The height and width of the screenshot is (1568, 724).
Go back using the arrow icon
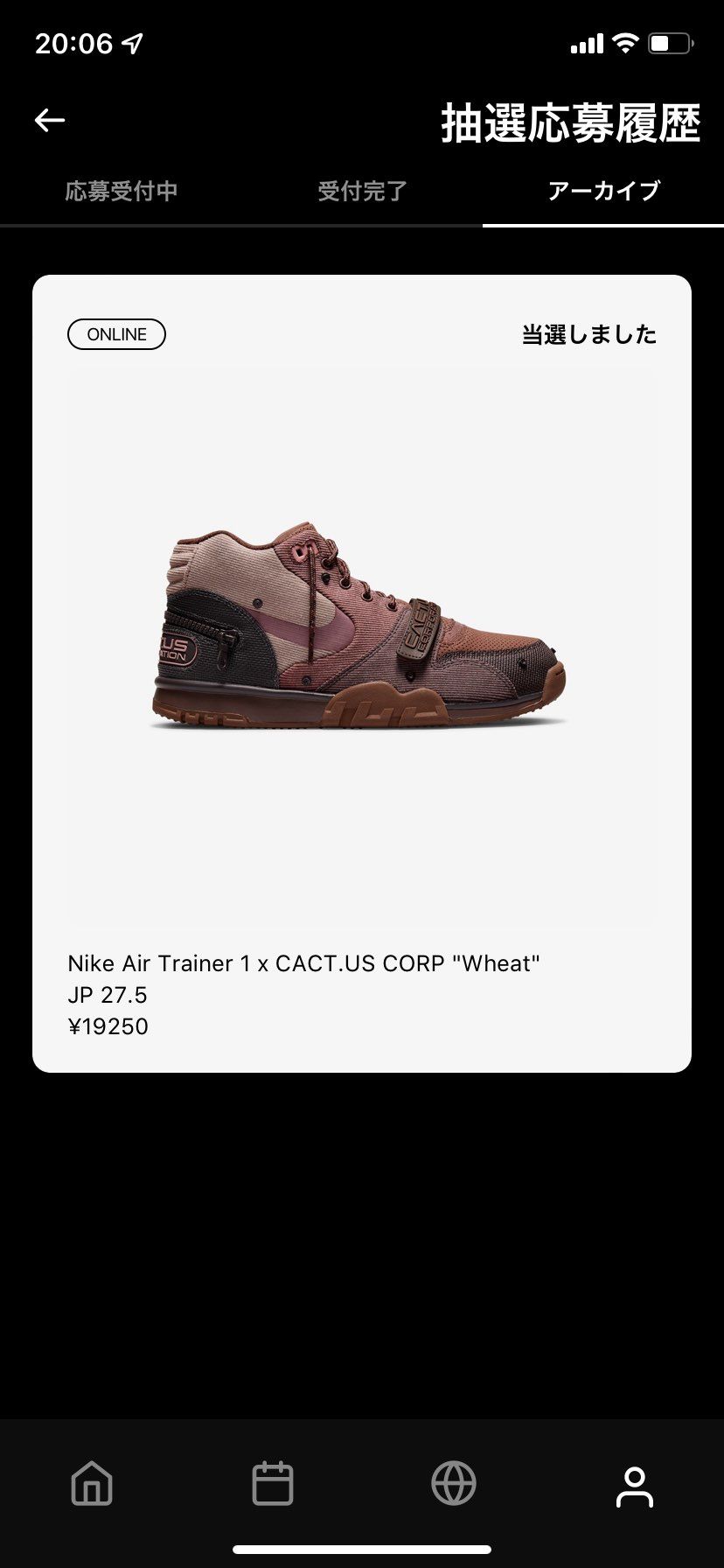tap(50, 120)
